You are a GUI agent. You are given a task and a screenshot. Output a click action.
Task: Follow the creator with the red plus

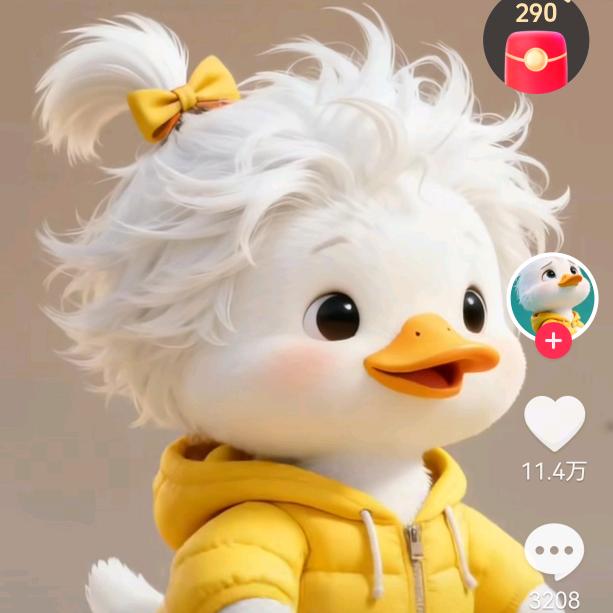[553, 342]
